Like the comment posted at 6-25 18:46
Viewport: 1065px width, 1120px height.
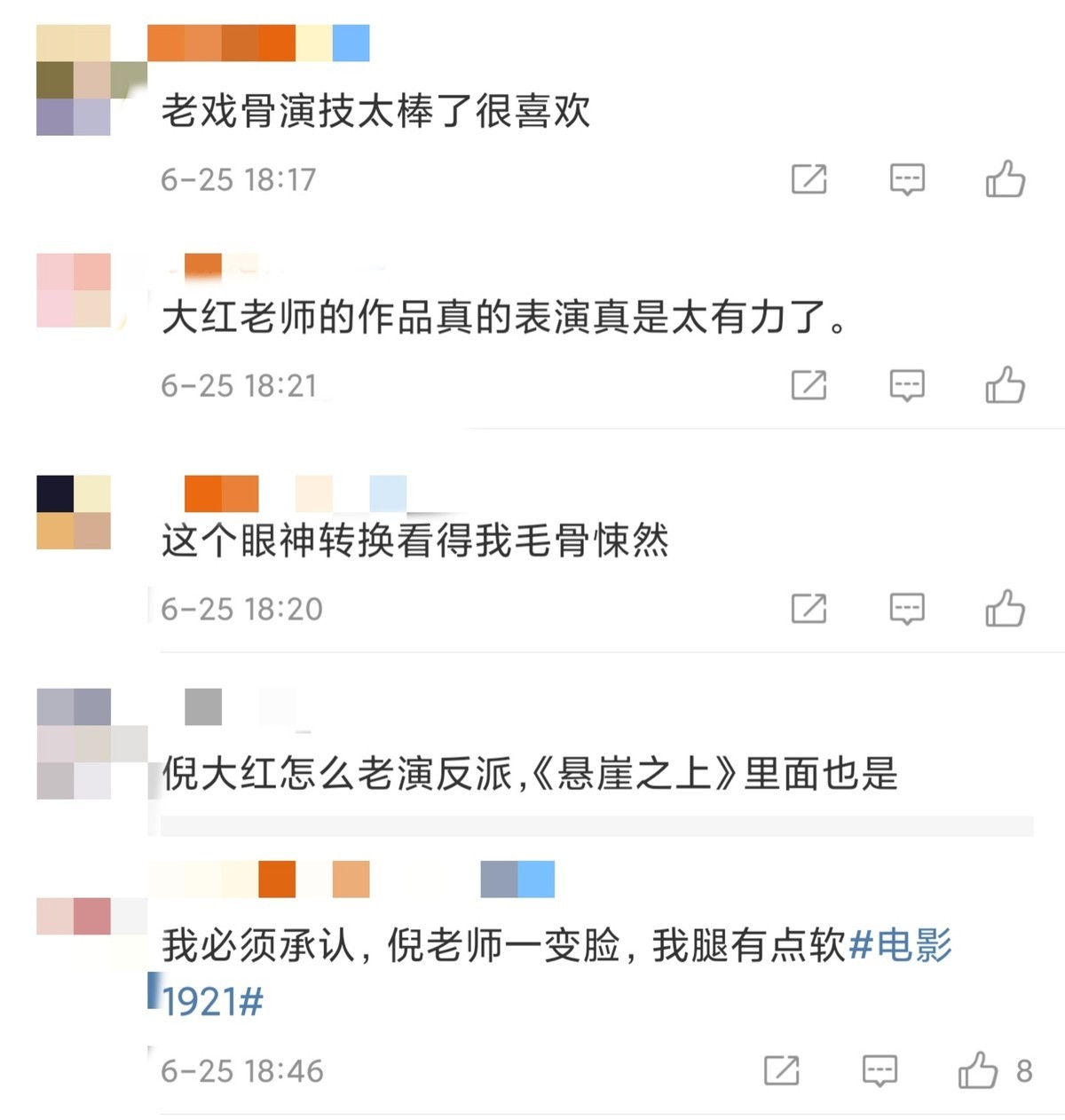tap(978, 1070)
